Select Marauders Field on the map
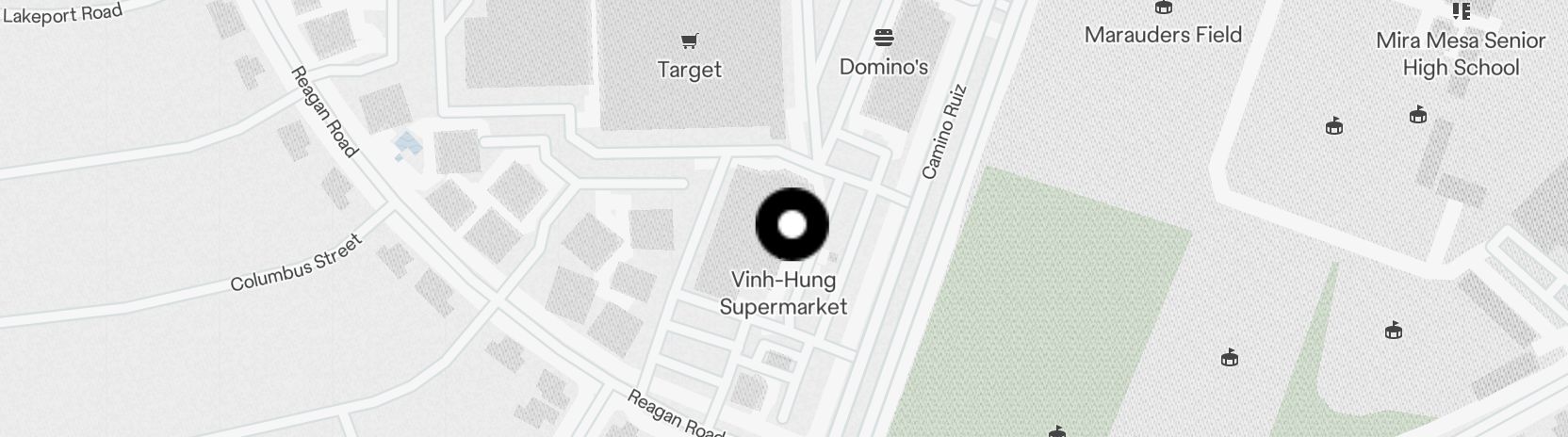Viewport: 1568px width, 437px height. coord(1163,9)
